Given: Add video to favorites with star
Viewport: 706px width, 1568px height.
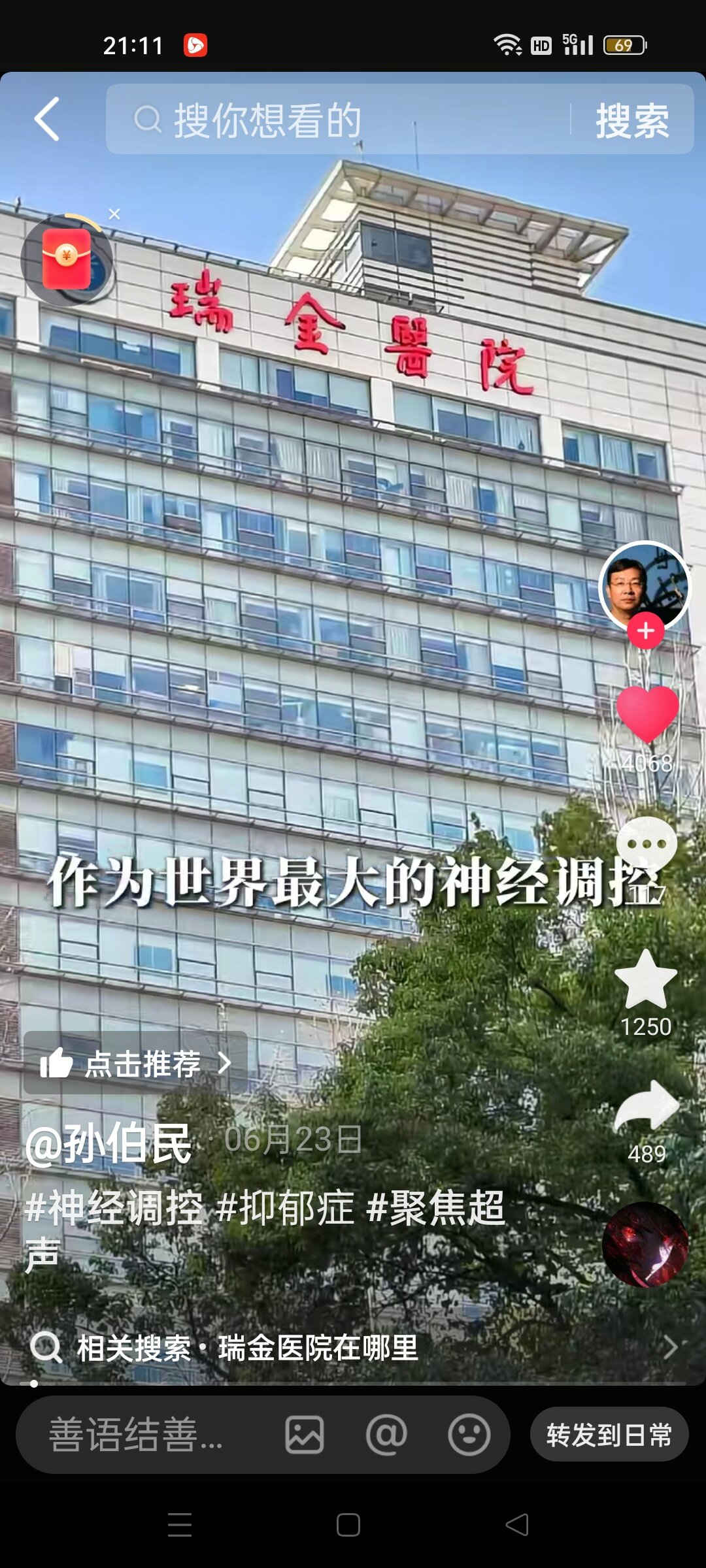Looking at the screenshot, I should 646,979.
